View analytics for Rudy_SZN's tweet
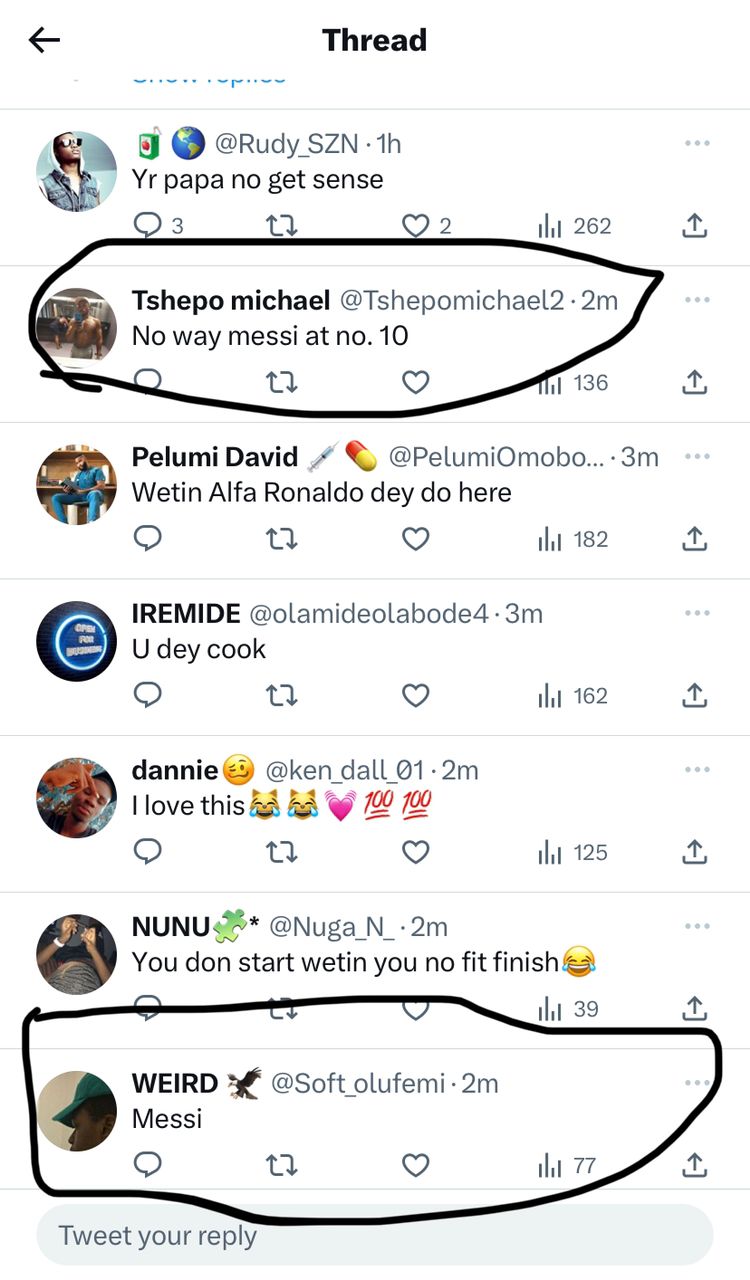The height and width of the screenshot is (1280, 750). click(575, 226)
